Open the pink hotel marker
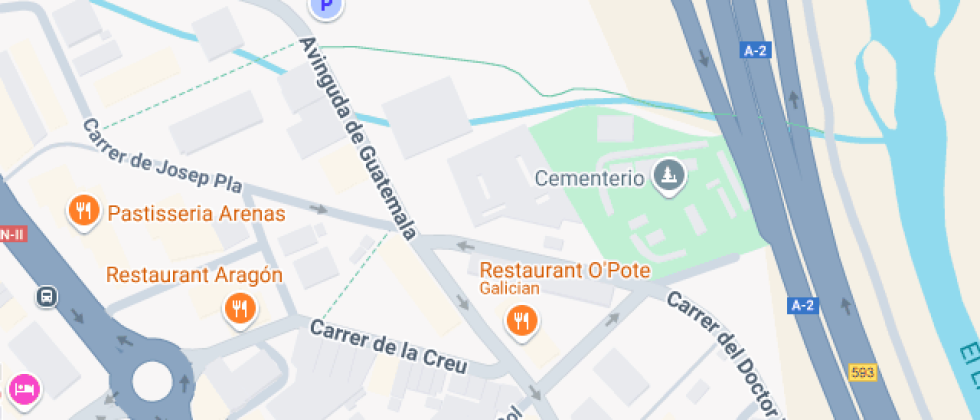Screen dimensions: 980x420 [x=25, y=389]
